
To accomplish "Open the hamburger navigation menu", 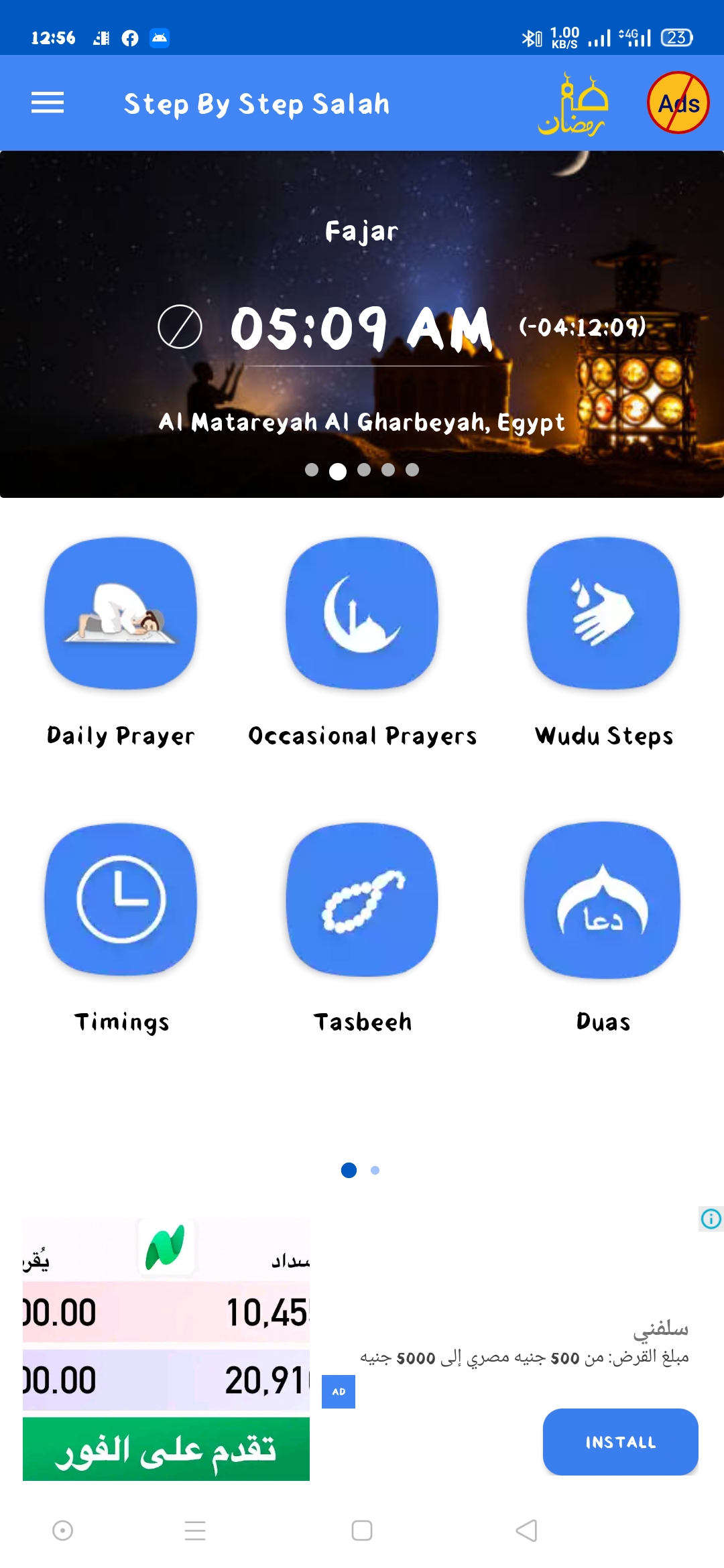I will click(x=48, y=103).
